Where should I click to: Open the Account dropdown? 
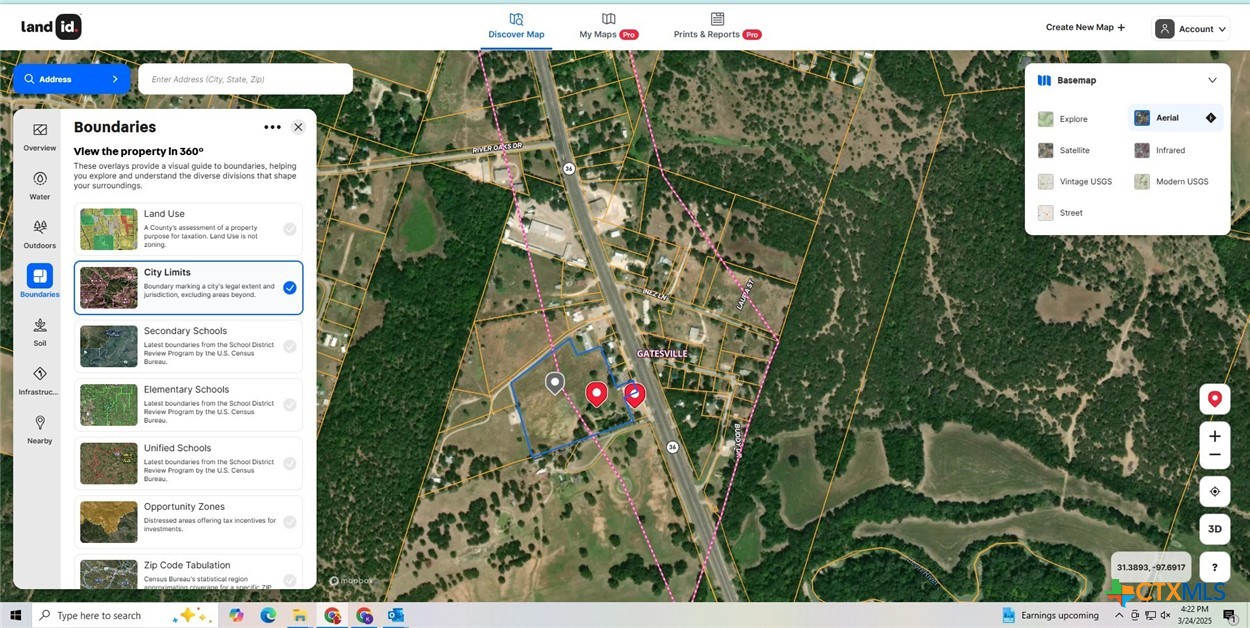(1191, 29)
